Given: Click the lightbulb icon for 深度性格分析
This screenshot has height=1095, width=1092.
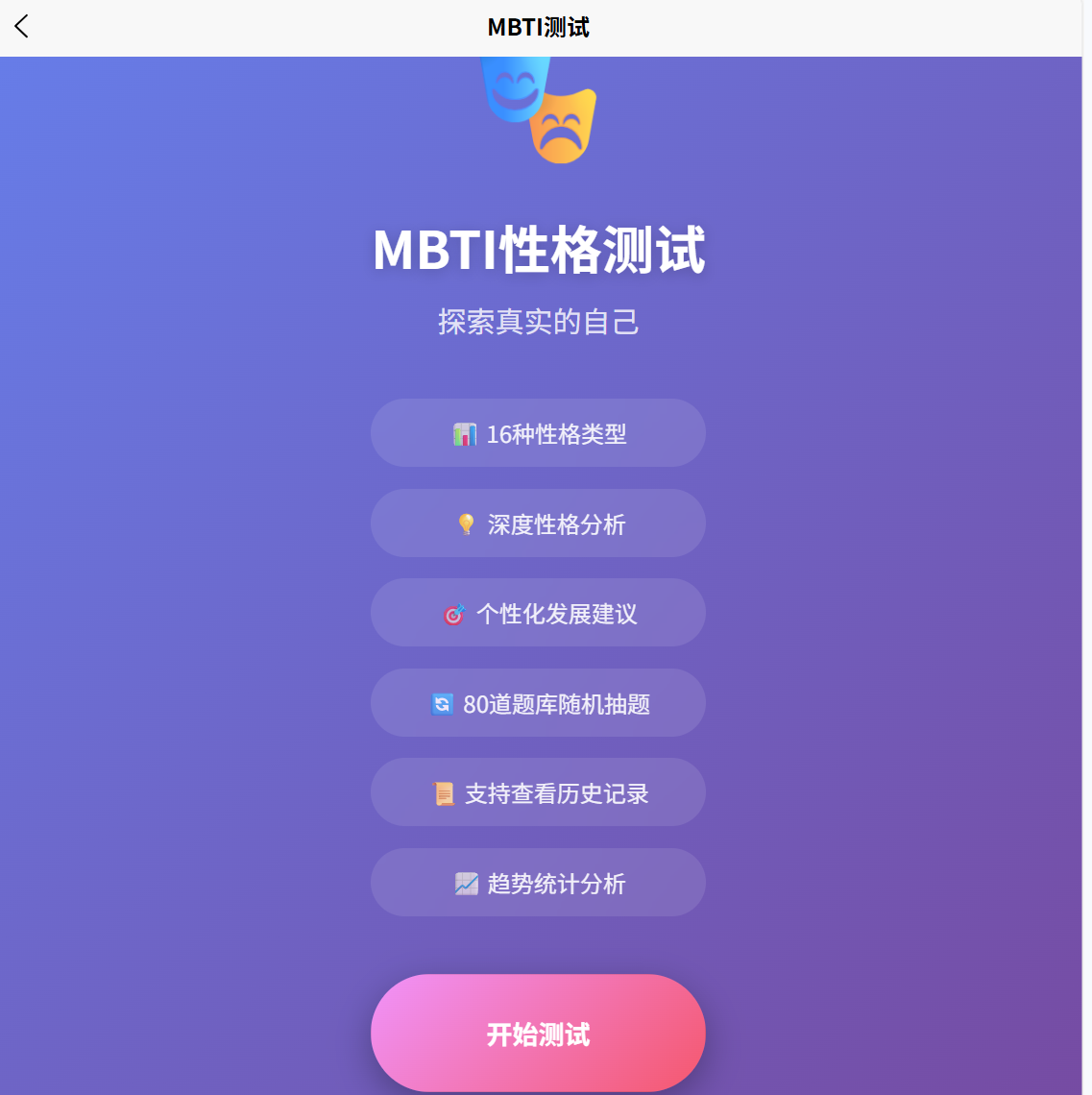Looking at the screenshot, I should [x=465, y=524].
